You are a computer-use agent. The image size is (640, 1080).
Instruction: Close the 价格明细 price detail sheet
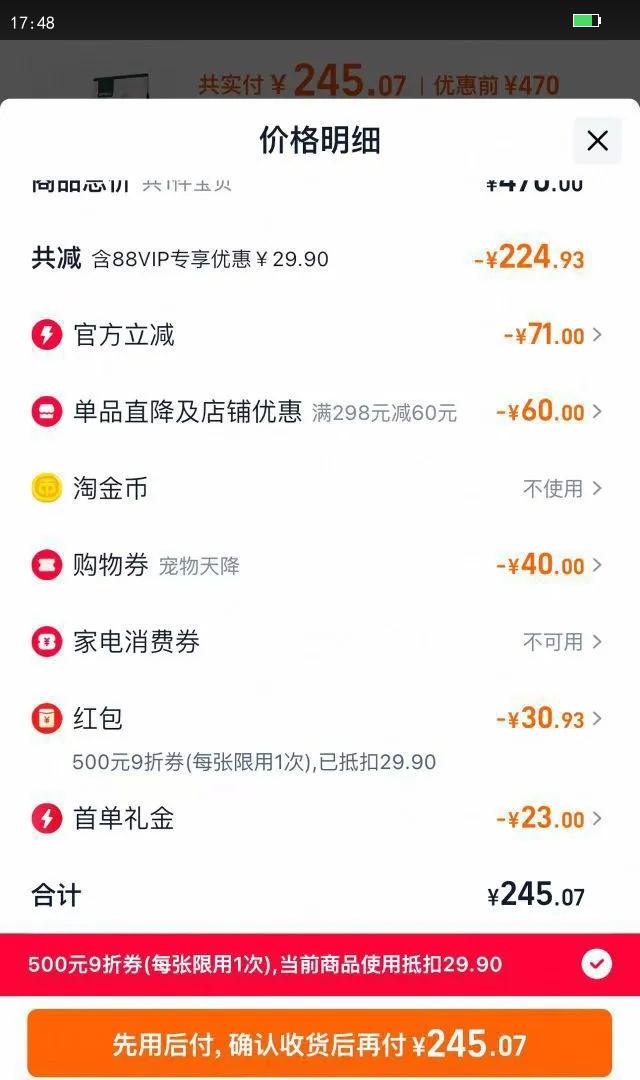pos(597,141)
